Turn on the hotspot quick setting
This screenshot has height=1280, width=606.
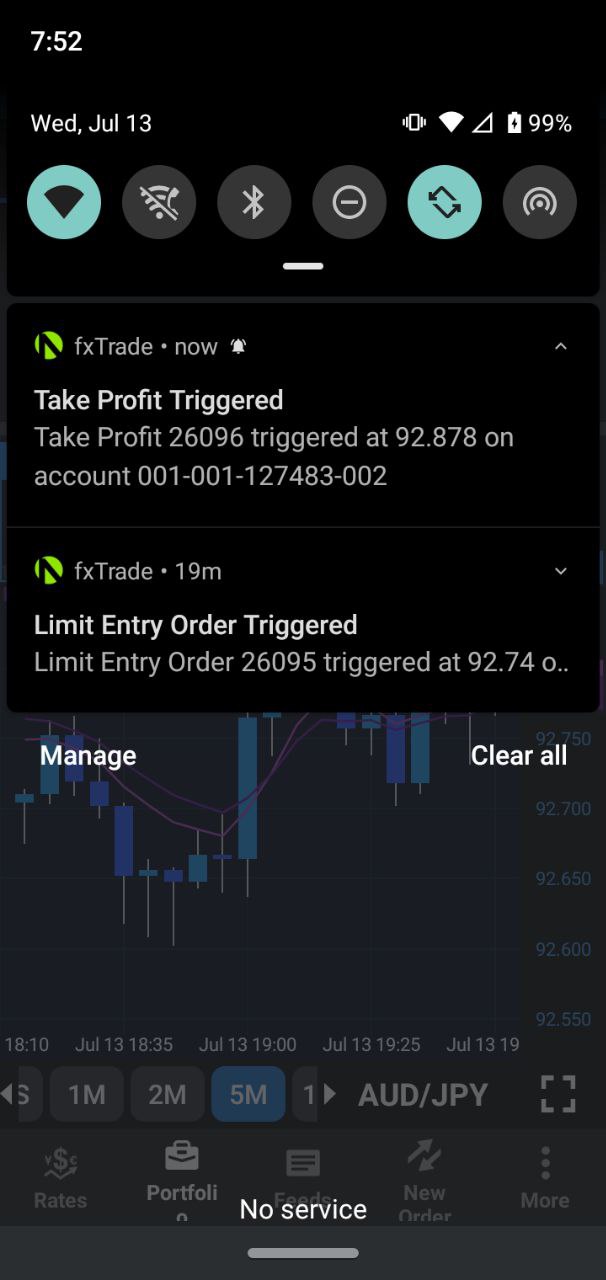pyautogui.click(x=539, y=202)
